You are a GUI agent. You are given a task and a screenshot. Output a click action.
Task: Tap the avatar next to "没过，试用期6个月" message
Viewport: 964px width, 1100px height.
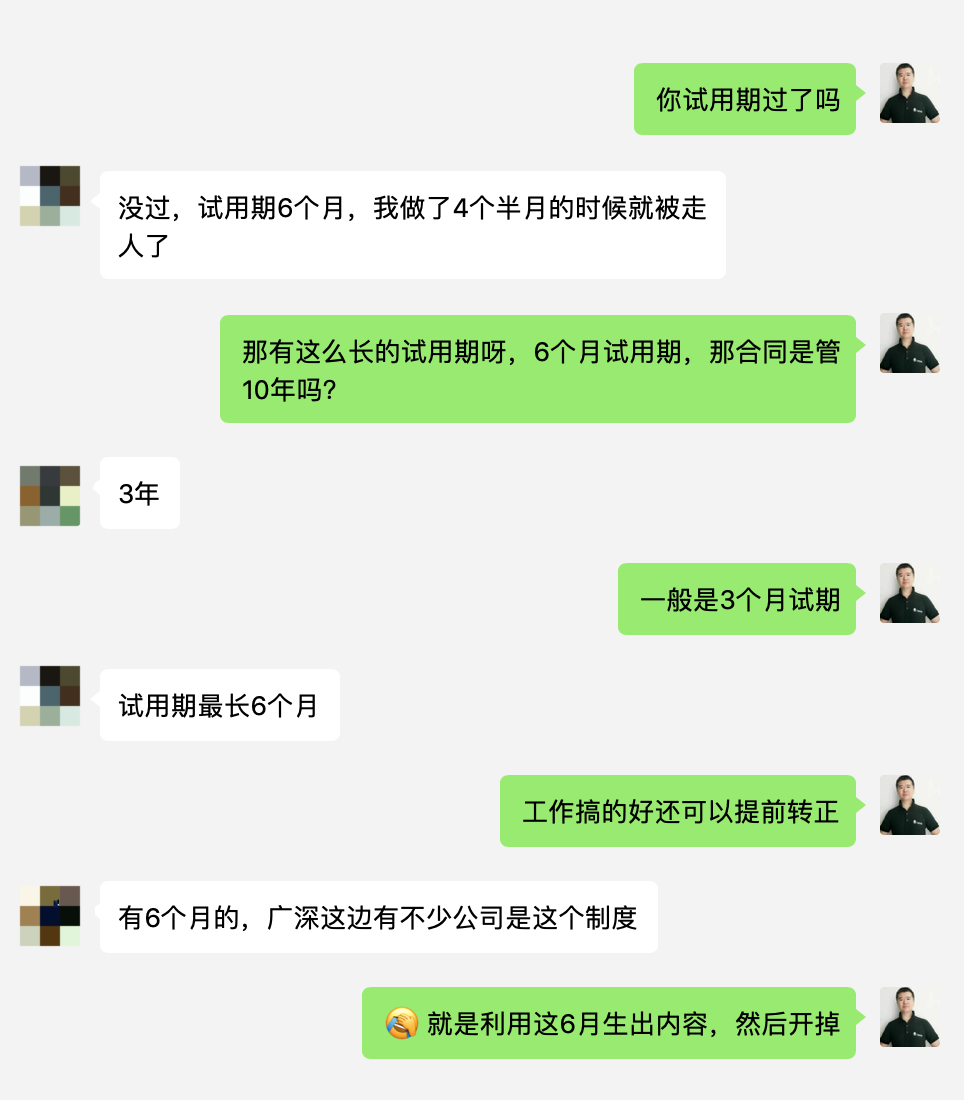[50, 196]
